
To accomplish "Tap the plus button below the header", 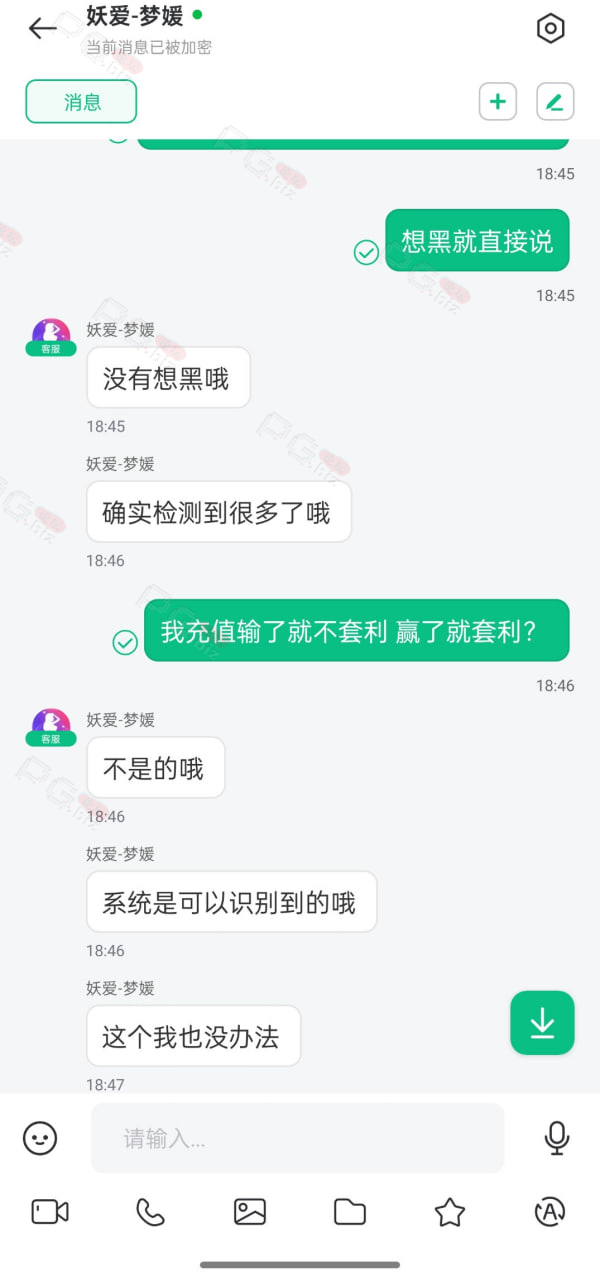I will 498,101.
